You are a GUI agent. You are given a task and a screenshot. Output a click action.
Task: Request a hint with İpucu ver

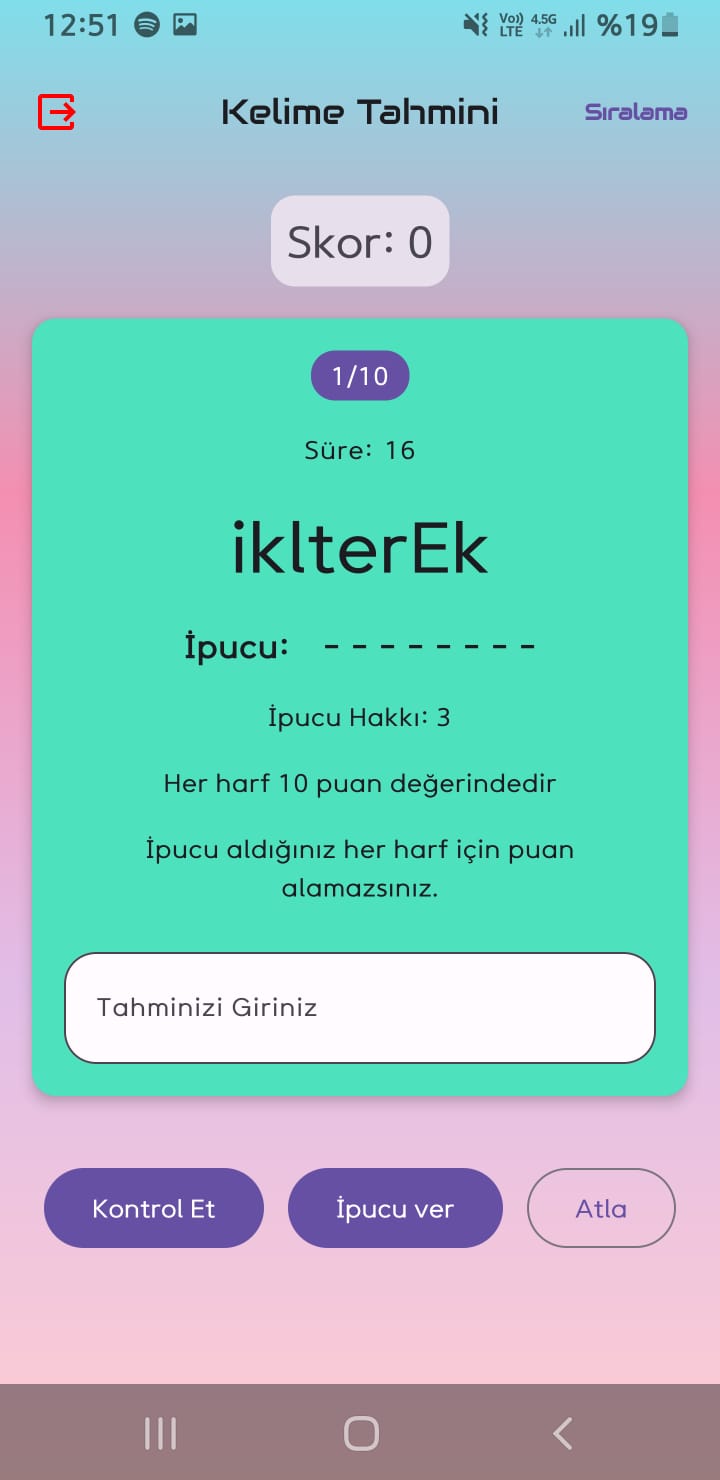click(x=395, y=1208)
